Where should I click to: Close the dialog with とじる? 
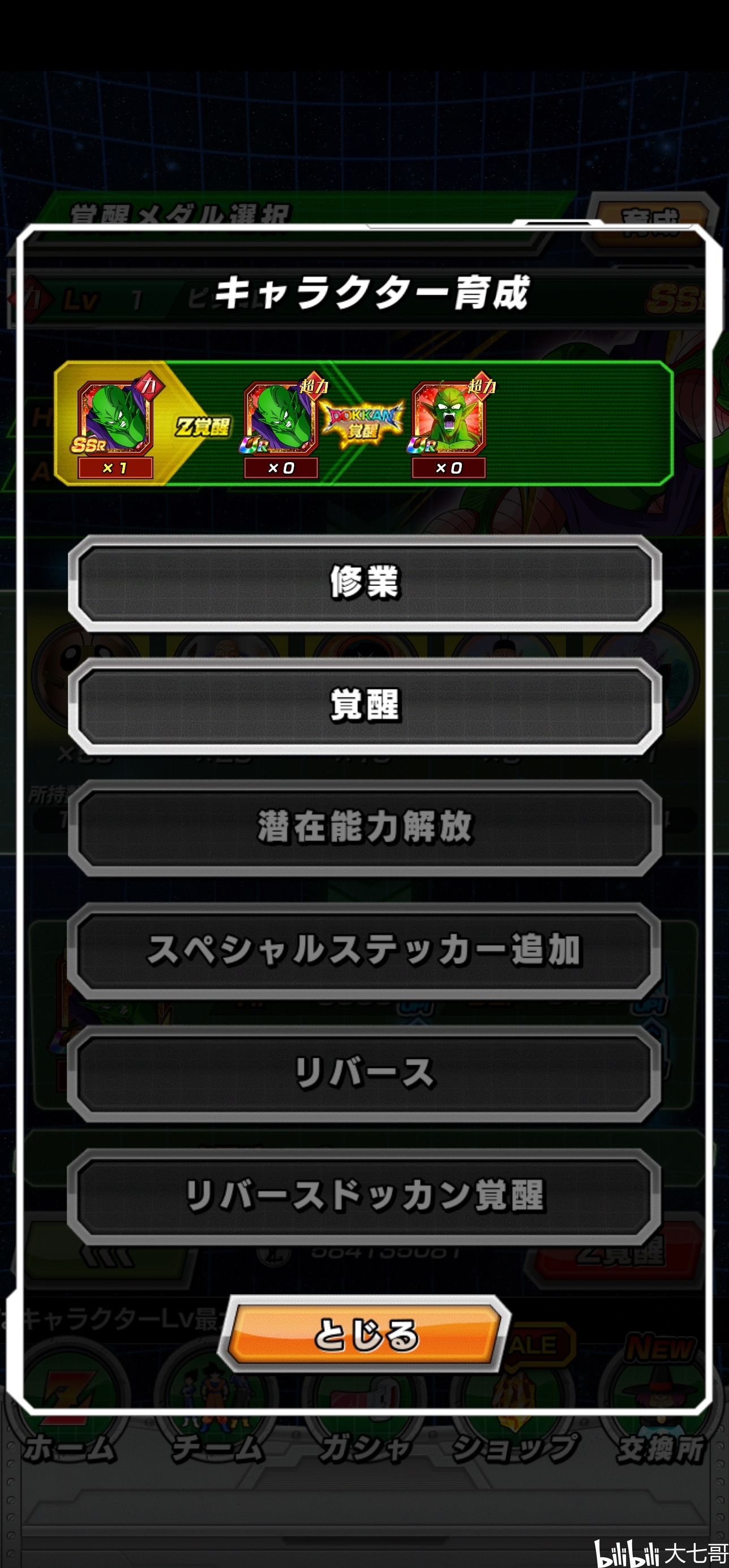point(364,1336)
